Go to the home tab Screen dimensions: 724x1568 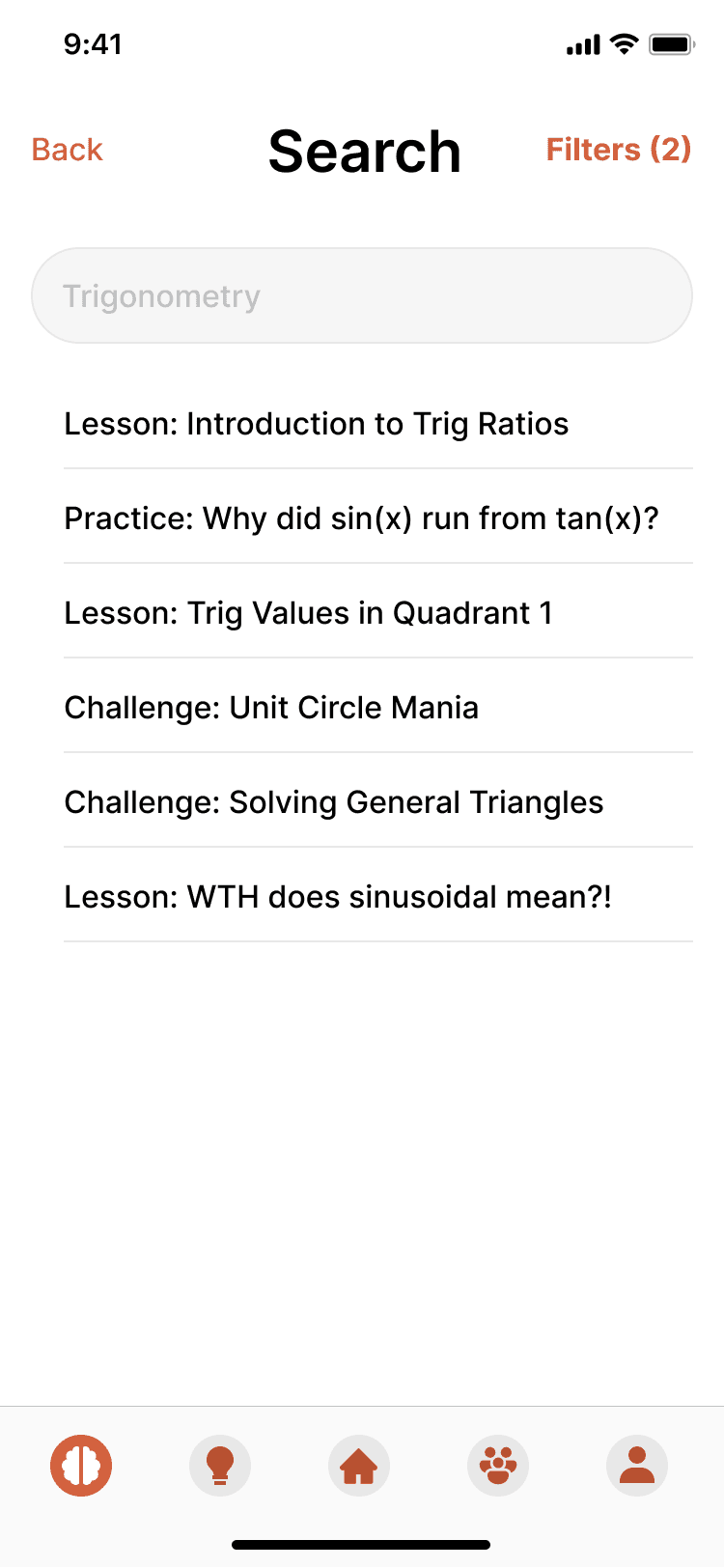pyautogui.click(x=359, y=1466)
